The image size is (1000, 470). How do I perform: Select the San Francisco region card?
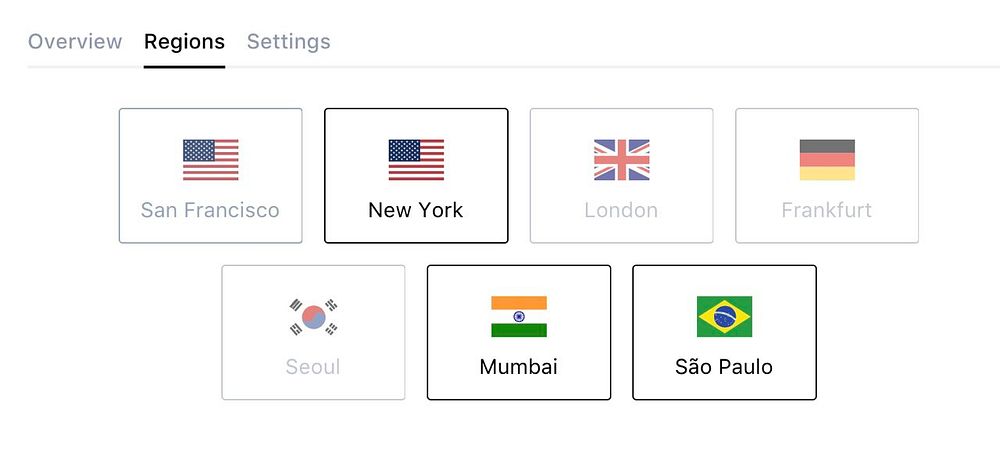pyautogui.click(x=210, y=176)
